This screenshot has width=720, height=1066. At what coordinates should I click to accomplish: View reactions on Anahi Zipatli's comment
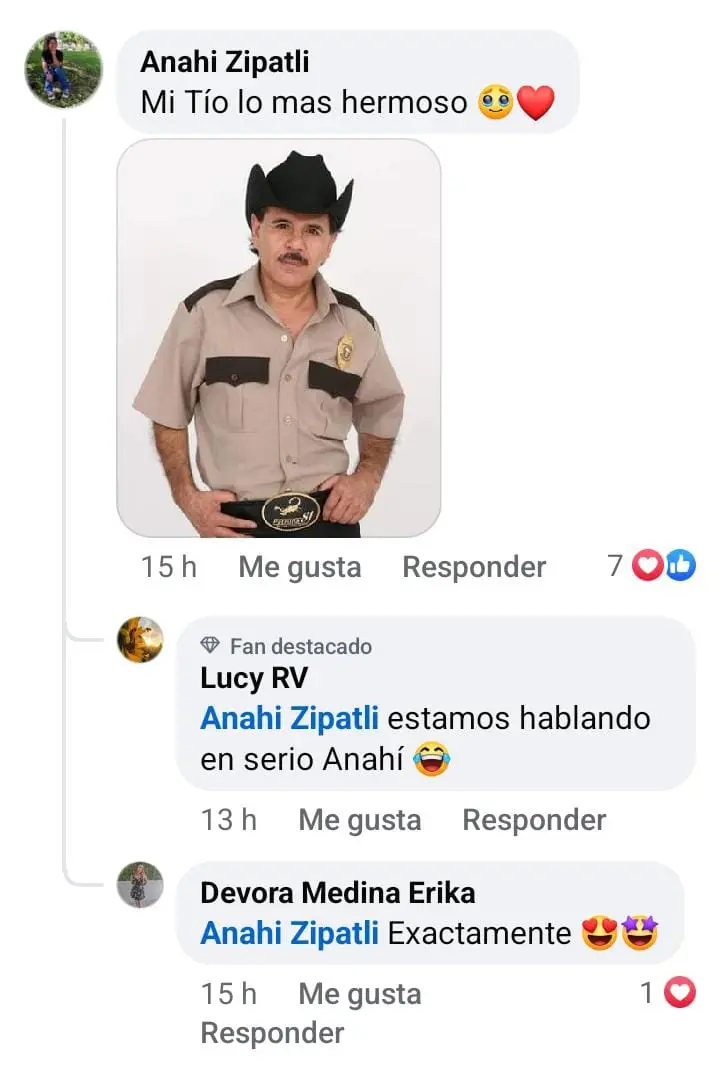pos(652,566)
